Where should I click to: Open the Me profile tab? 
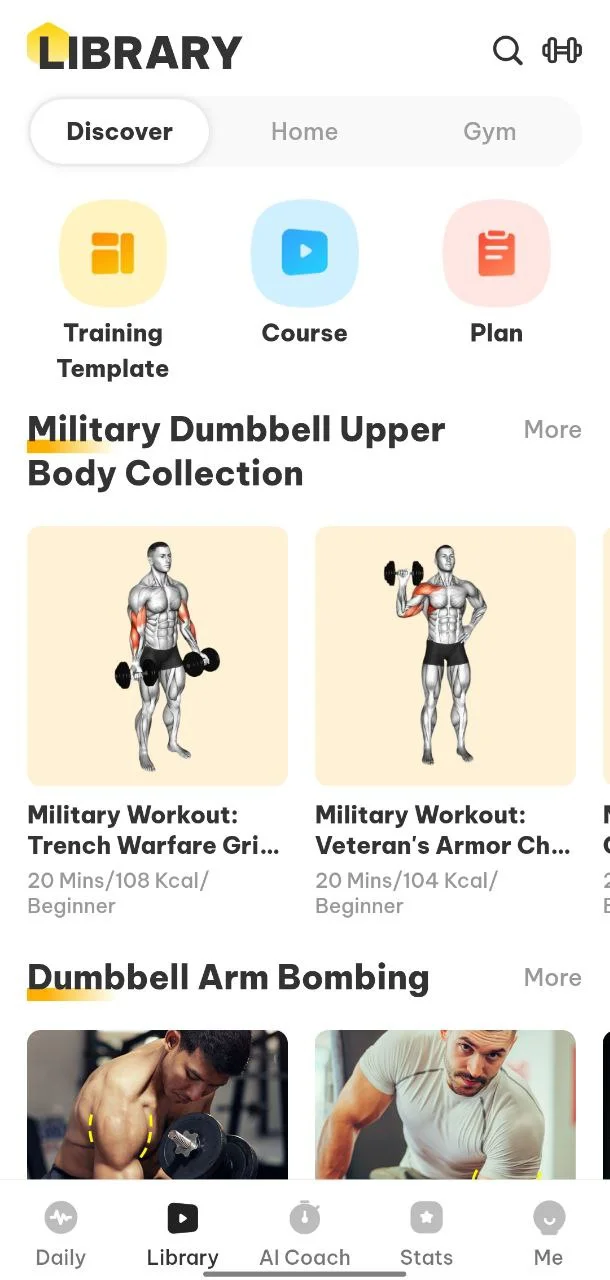tap(548, 1234)
